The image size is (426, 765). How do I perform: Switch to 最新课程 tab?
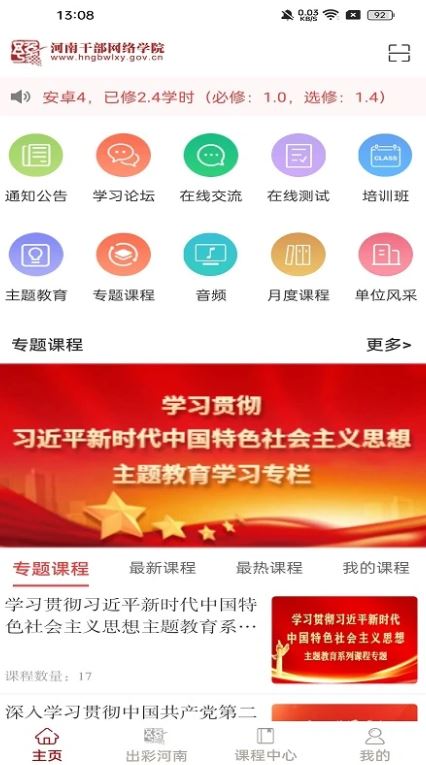pos(162,568)
